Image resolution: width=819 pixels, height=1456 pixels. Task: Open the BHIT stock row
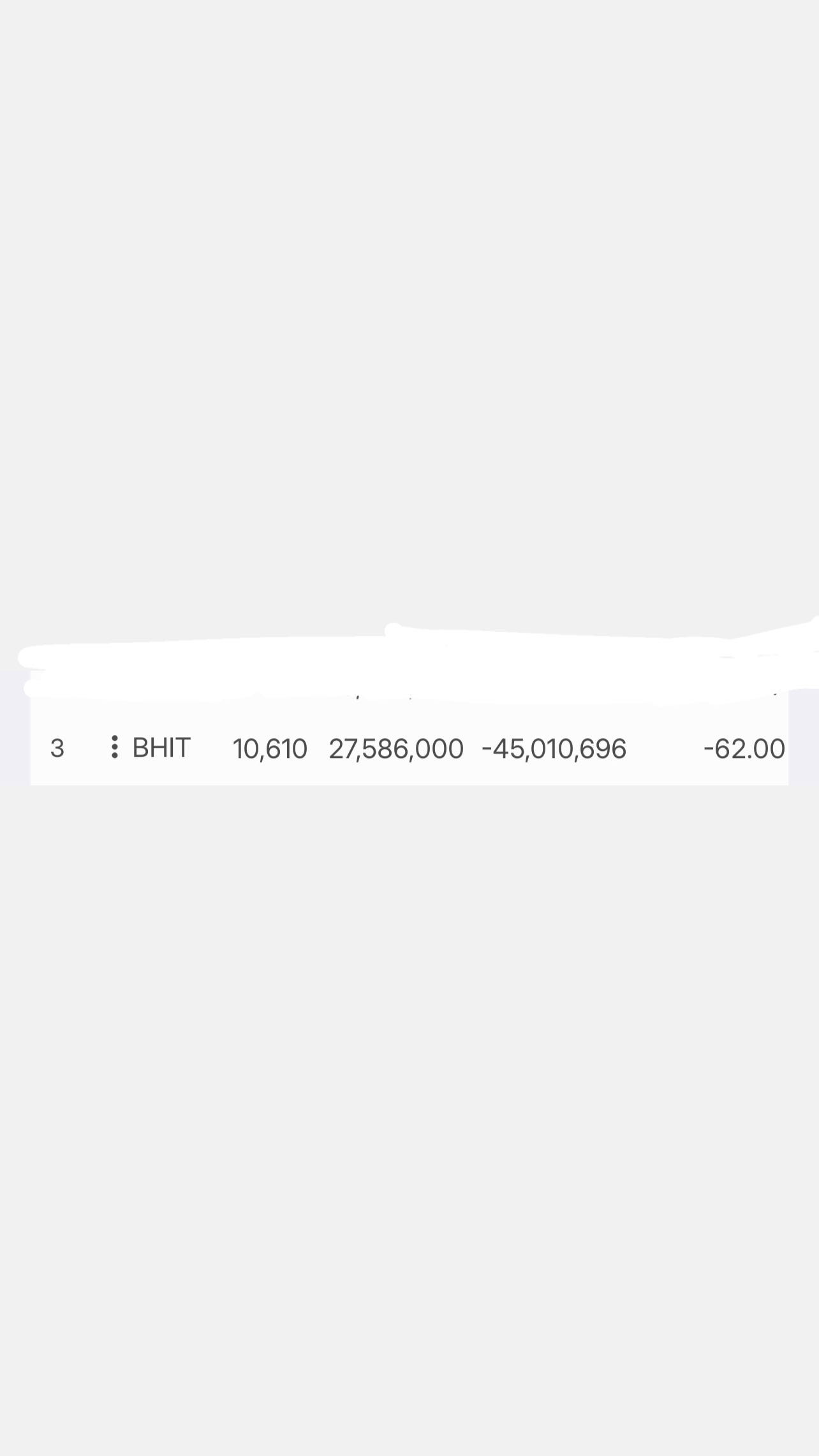coord(409,748)
